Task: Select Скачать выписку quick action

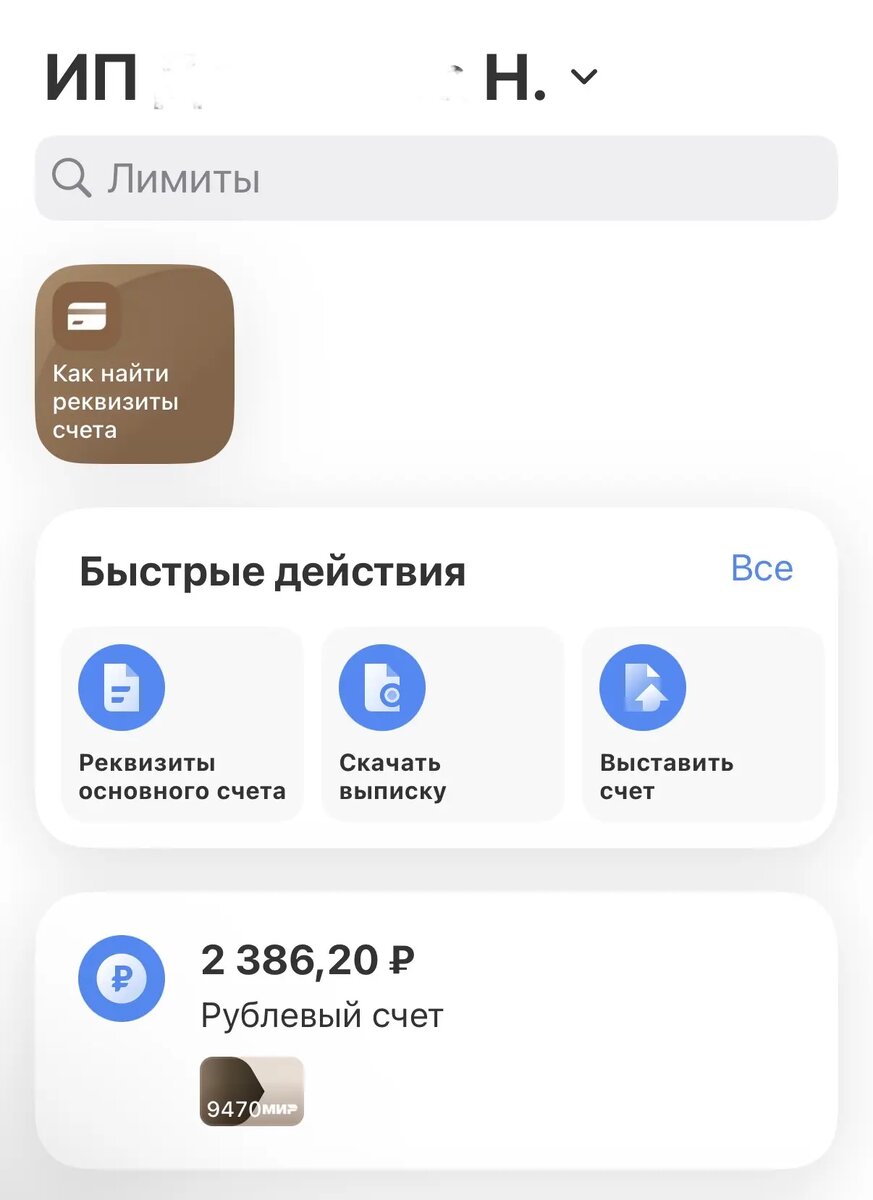Action: (x=442, y=725)
